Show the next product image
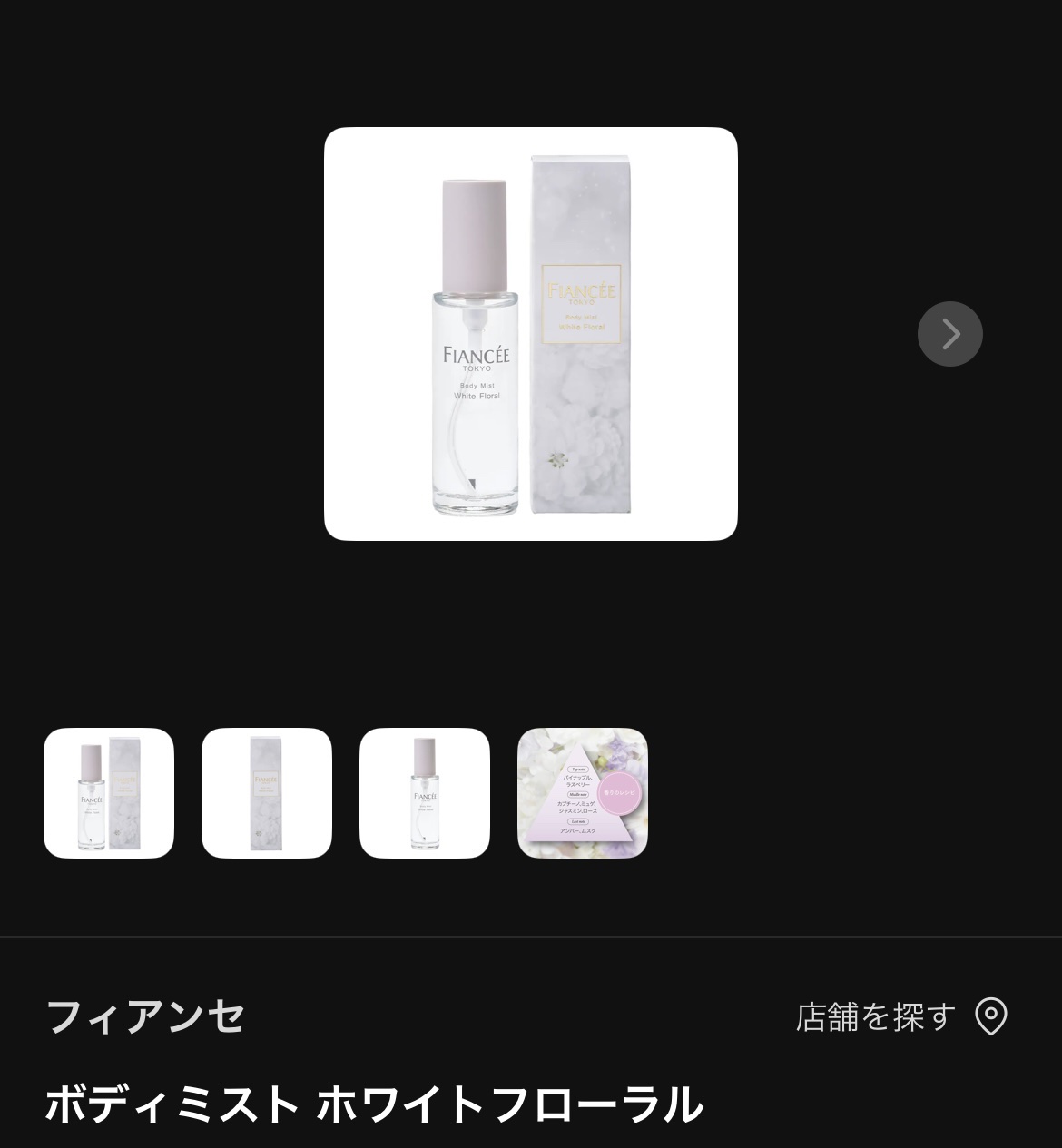 tap(949, 334)
